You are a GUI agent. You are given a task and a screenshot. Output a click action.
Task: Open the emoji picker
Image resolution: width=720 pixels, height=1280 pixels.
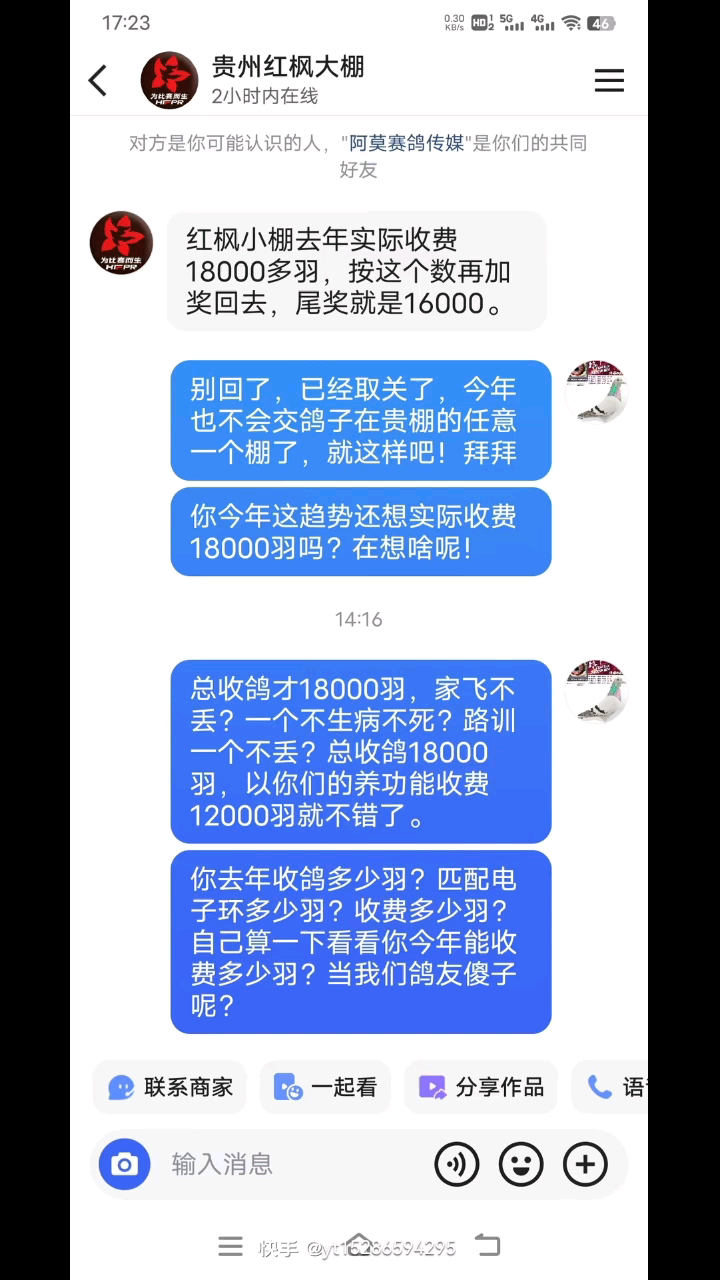(x=521, y=1164)
